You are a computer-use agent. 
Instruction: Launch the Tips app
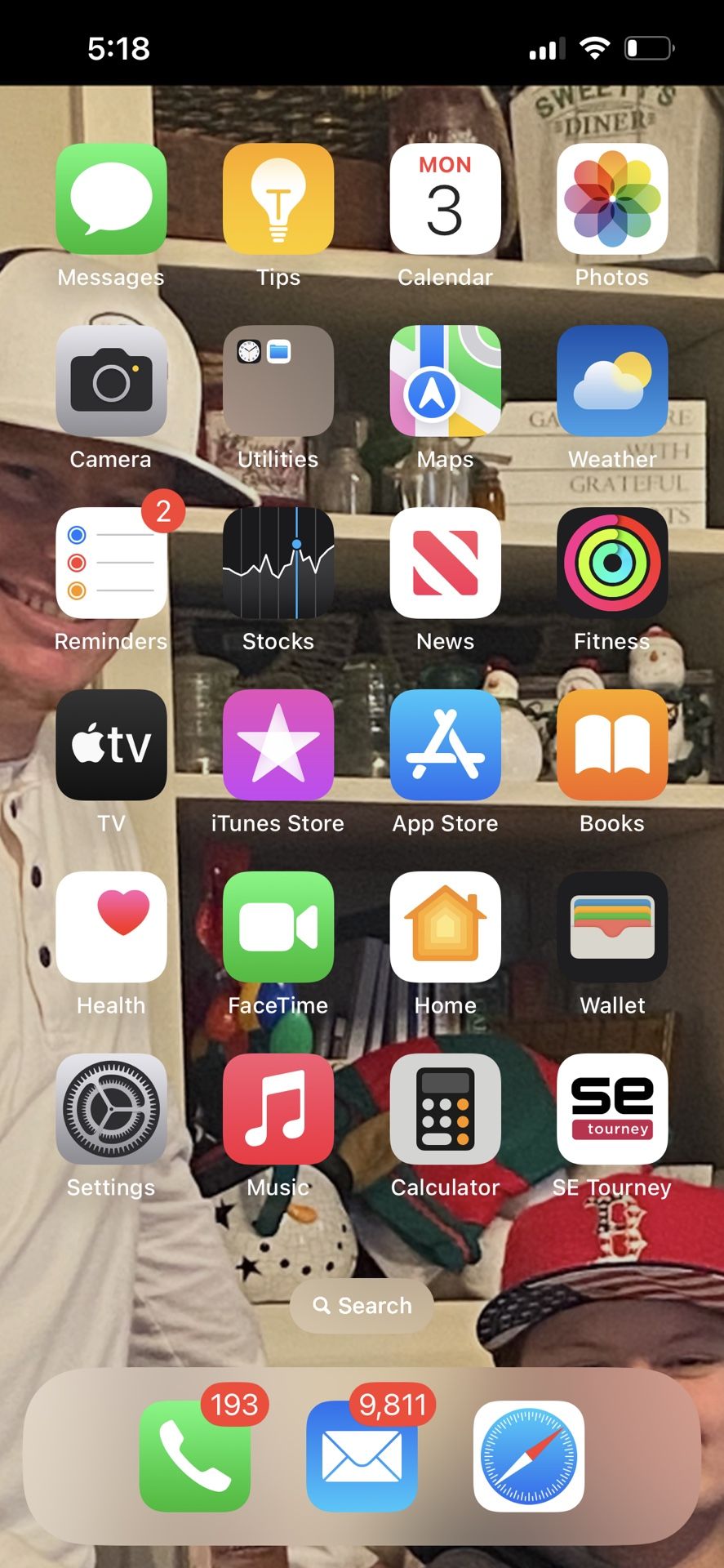pyautogui.click(x=278, y=198)
